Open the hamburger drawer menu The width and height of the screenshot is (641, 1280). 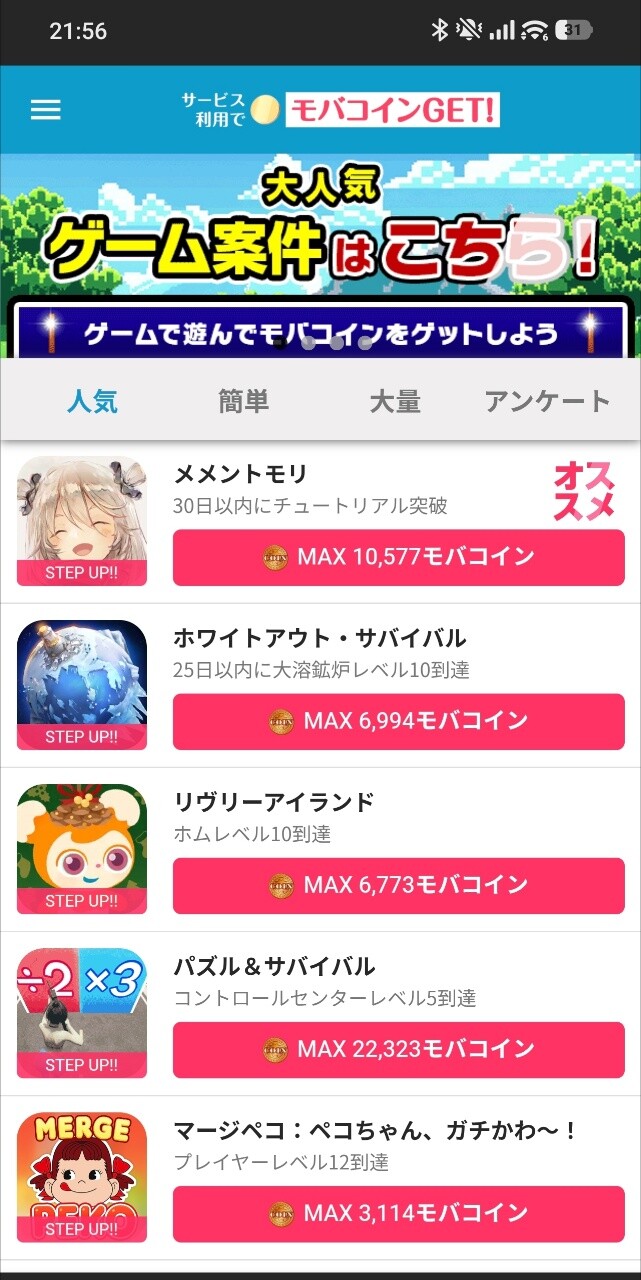(46, 110)
